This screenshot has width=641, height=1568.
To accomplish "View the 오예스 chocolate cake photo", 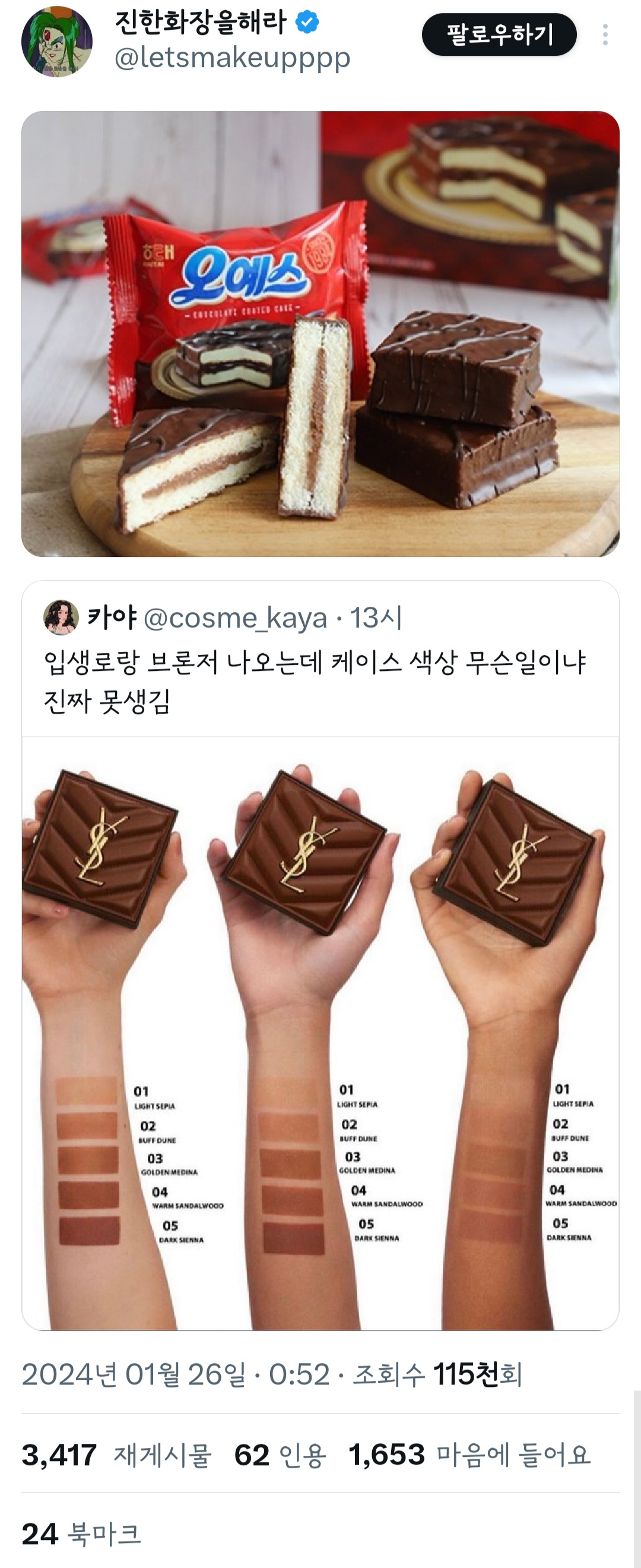I will pyautogui.click(x=320, y=334).
